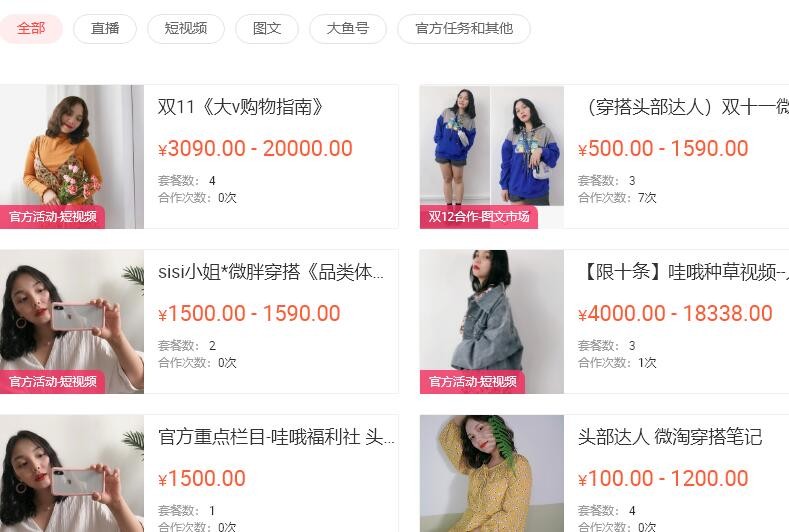Choose the 官方任务和其他 filter
The width and height of the screenshot is (789, 532).
click(x=463, y=28)
